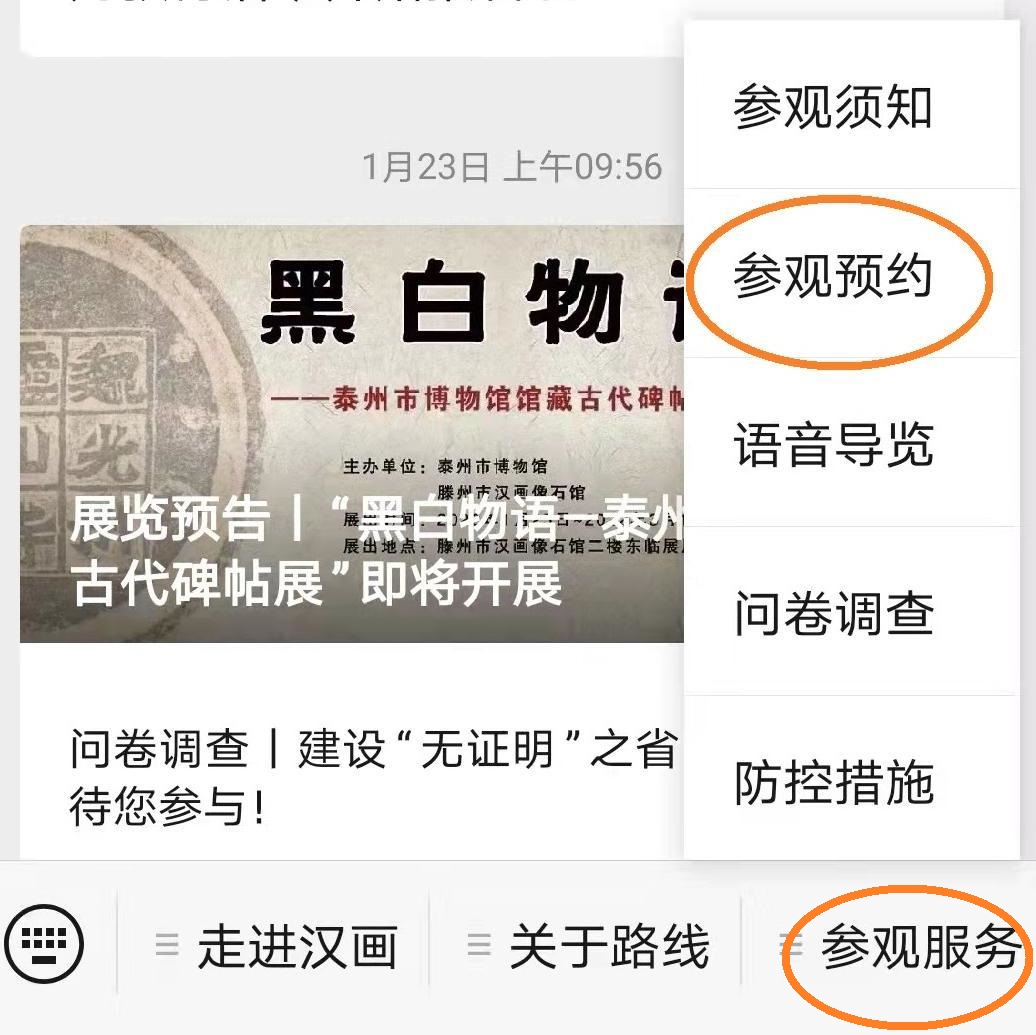Open 语音导览 audio guide

click(x=833, y=445)
